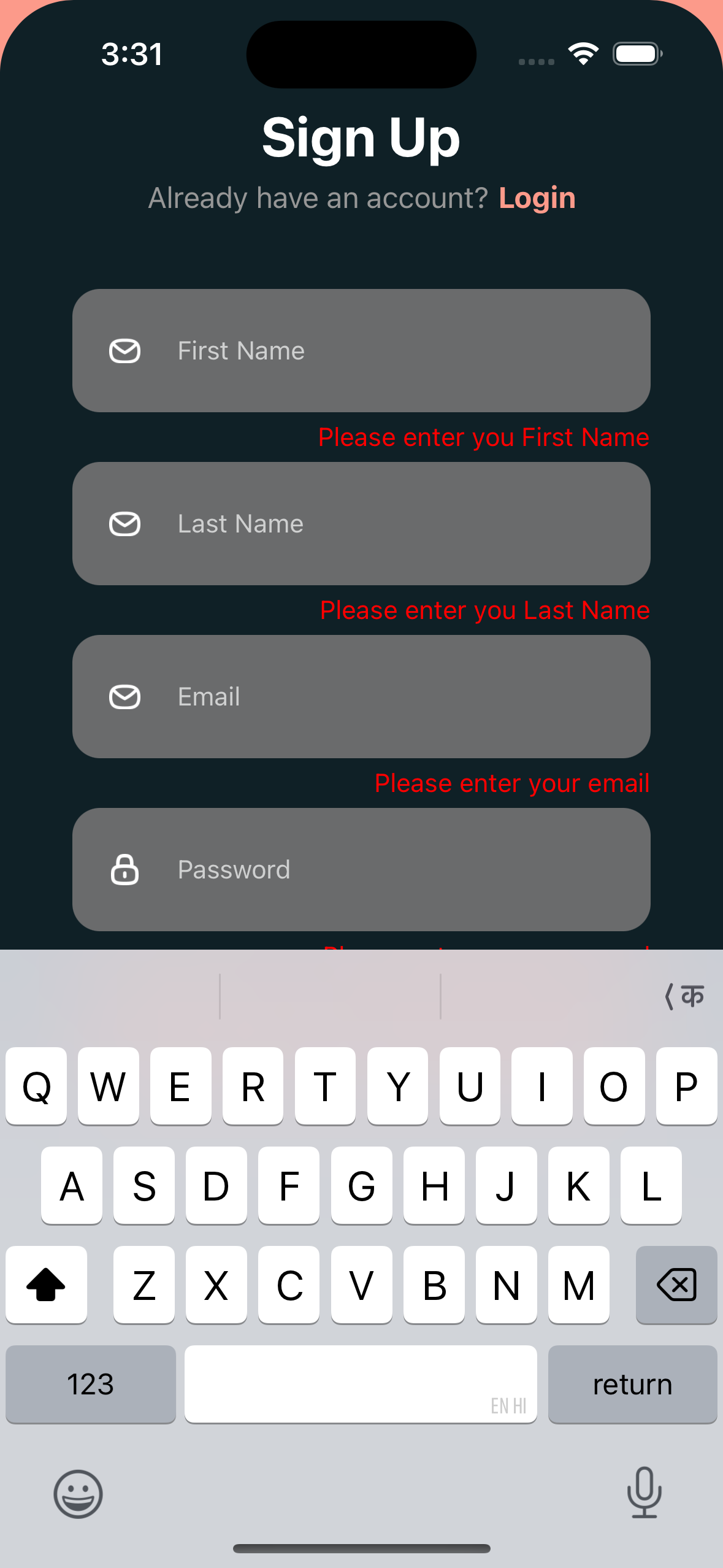
Task: Toggle the shift key
Action: click(46, 1285)
